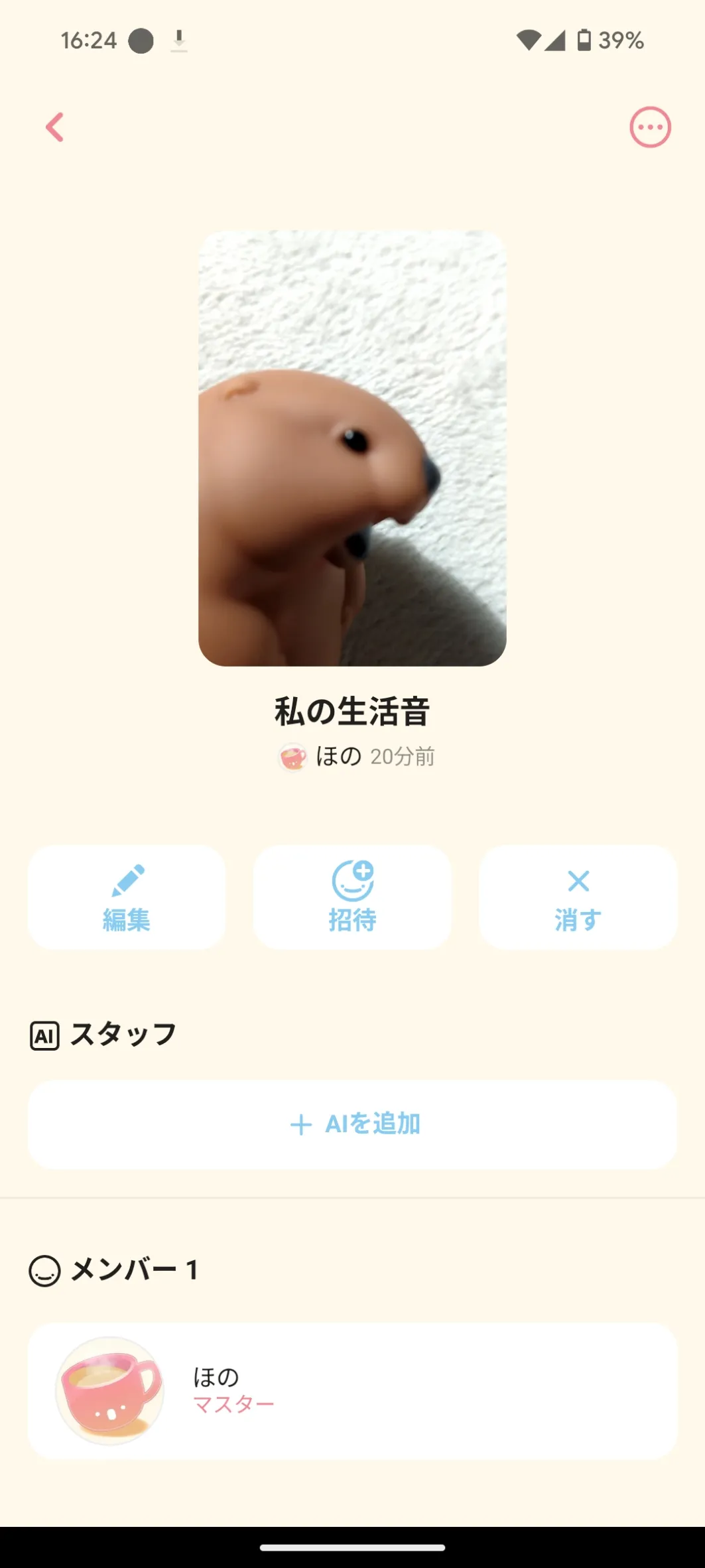Tap the 編集 edit button
This screenshot has height=1568, width=705.
click(127, 897)
